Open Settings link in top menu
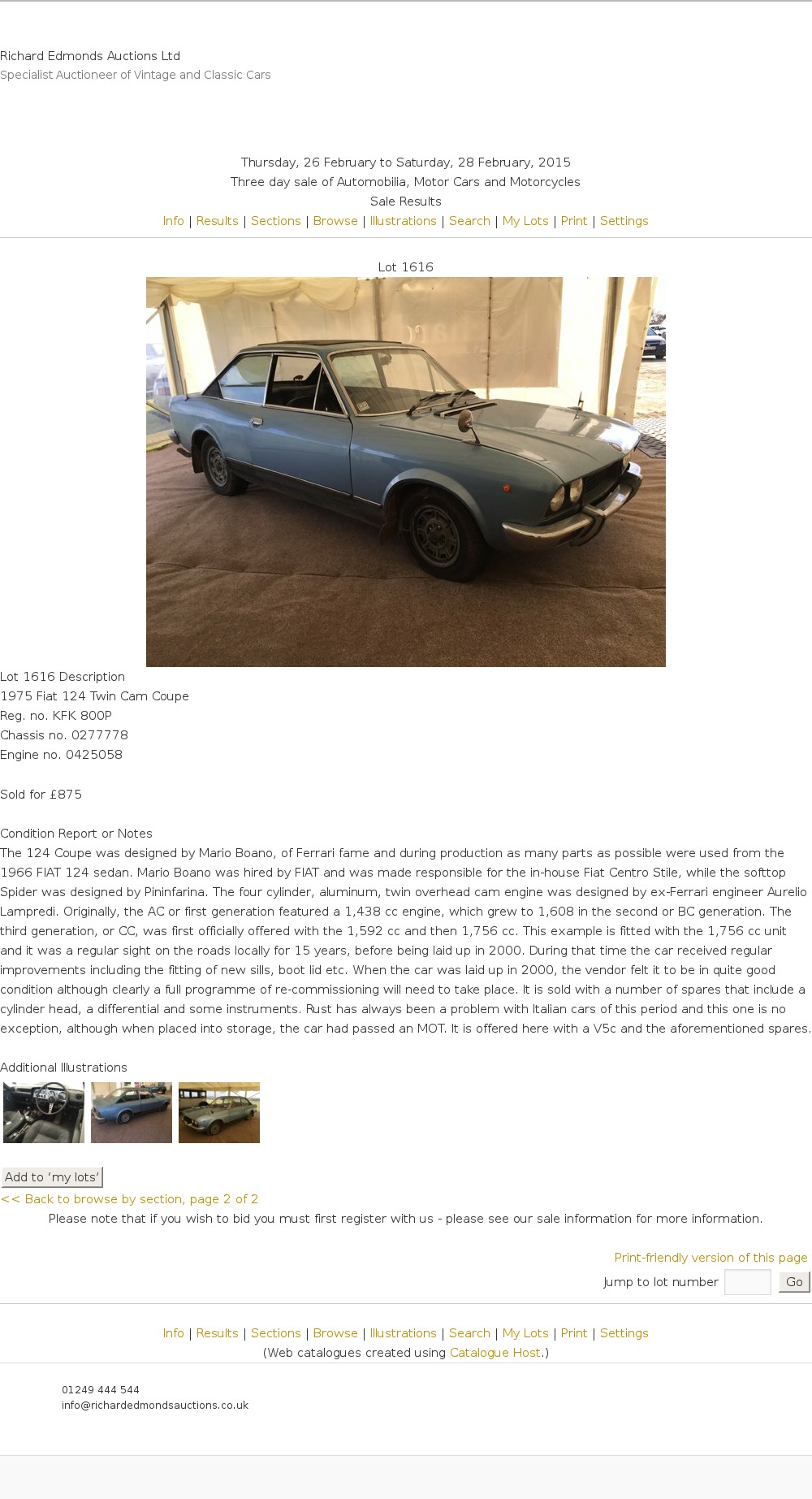The image size is (812, 1499). pos(624,221)
